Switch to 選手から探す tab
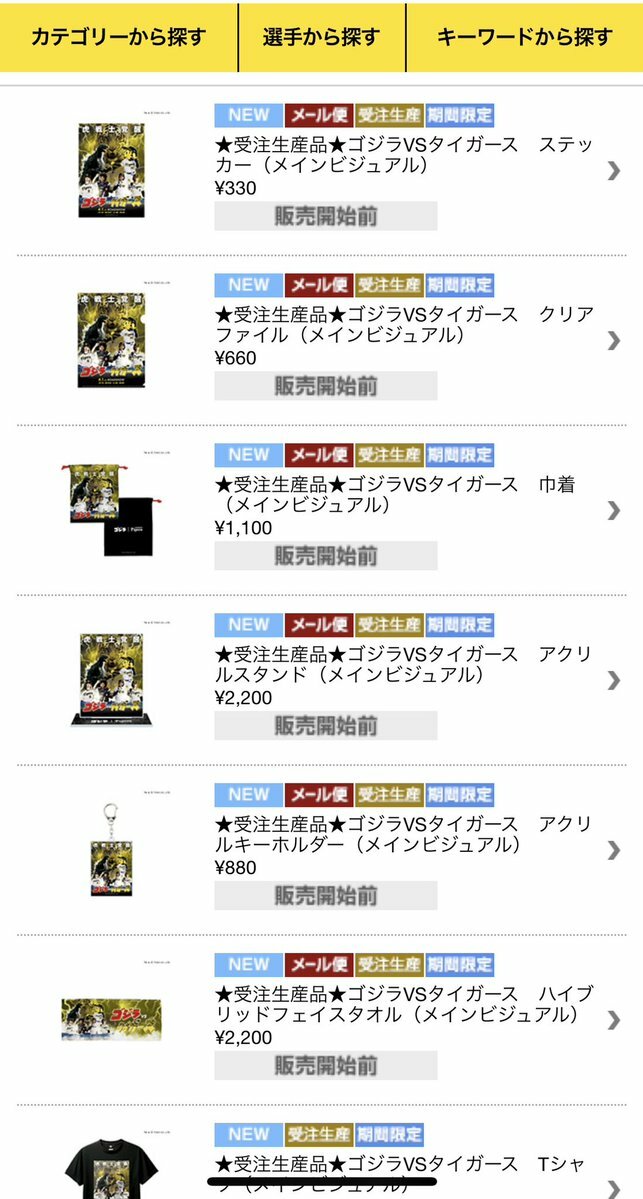Screen dimensions: 643x1199 321,38
